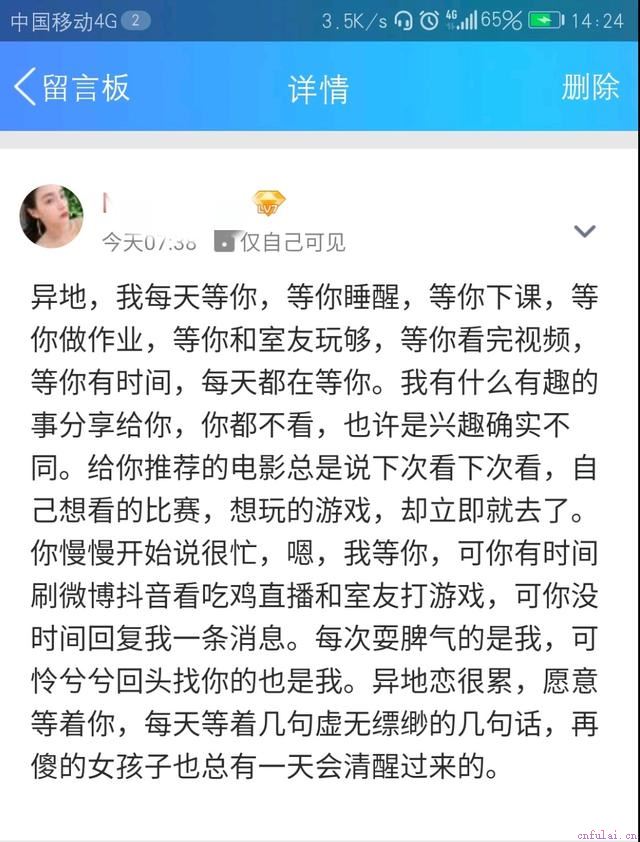Go back to 留言板
The height and width of the screenshot is (842, 640).
pyautogui.click(x=70, y=87)
